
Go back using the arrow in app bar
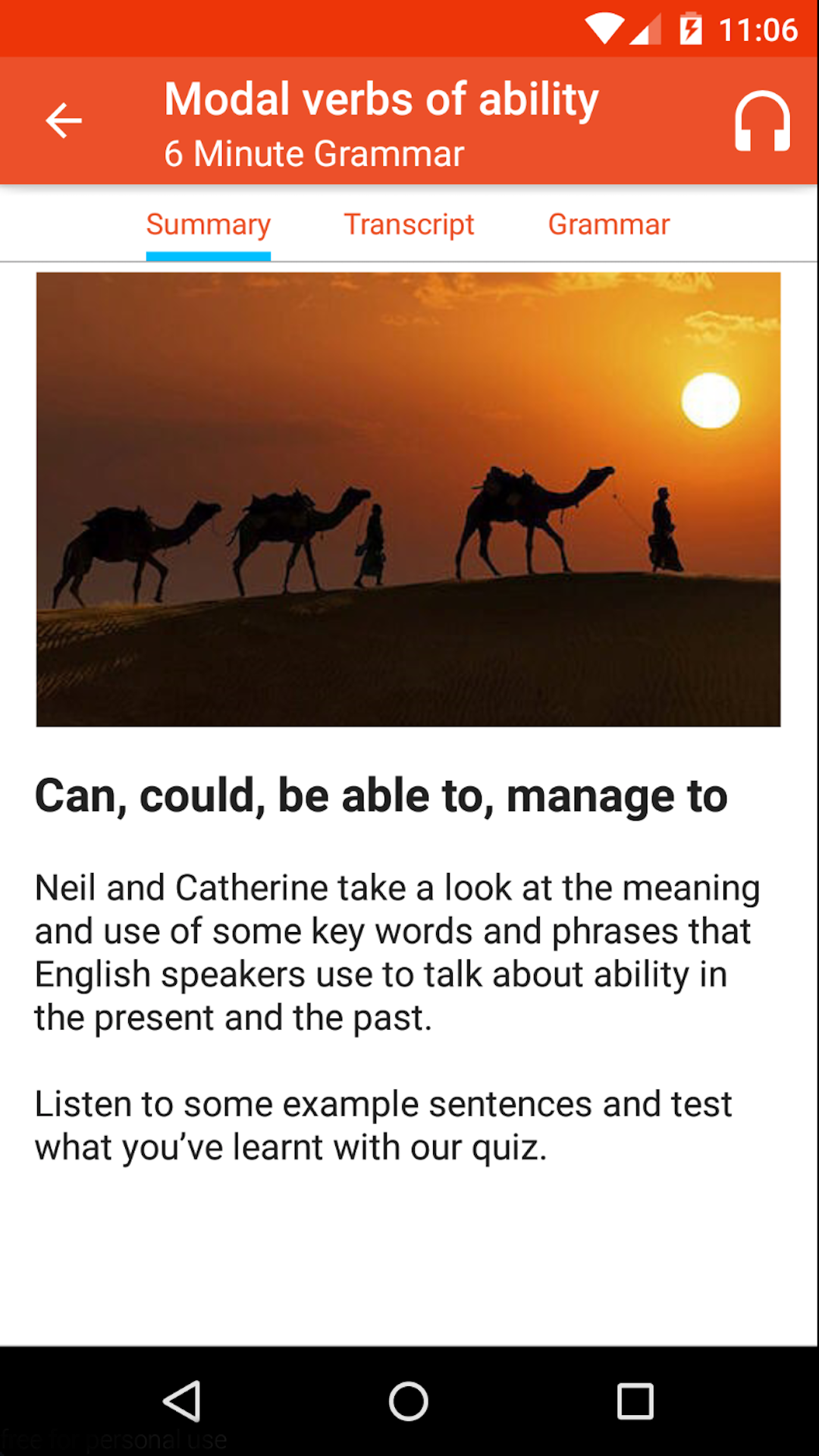(64, 121)
